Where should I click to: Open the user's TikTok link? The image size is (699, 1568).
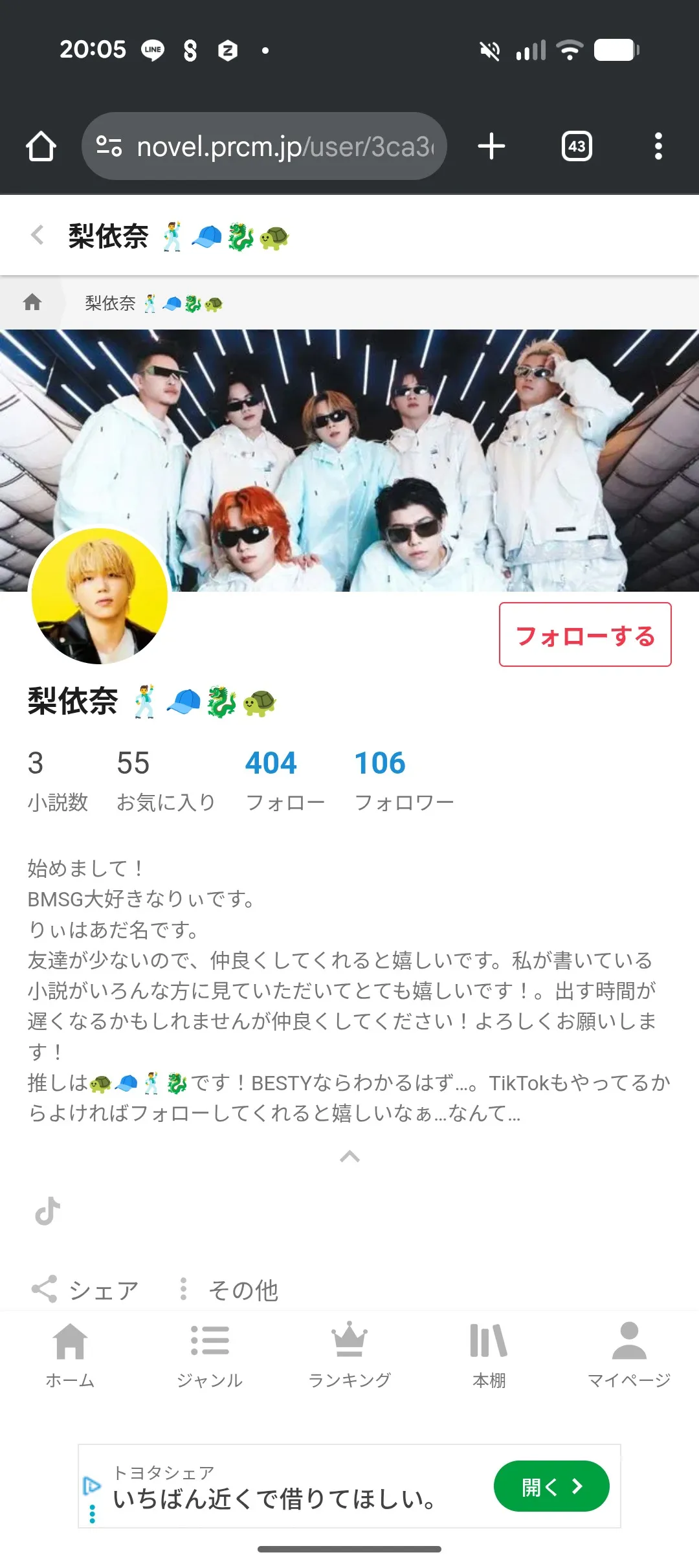point(48,1211)
